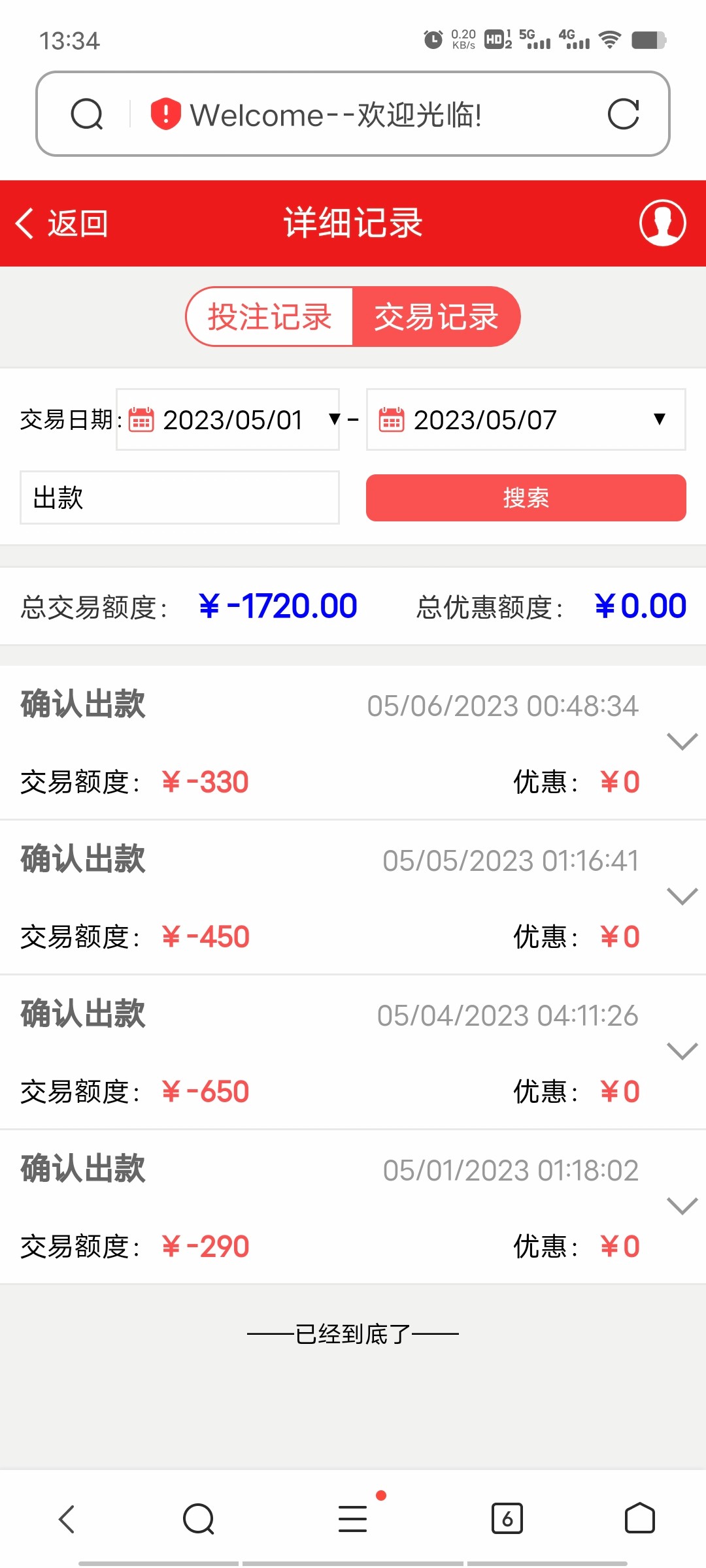Image resolution: width=706 pixels, height=1568 pixels.
Task: Open the browser menu in the navigation bar
Action: coord(353,1518)
